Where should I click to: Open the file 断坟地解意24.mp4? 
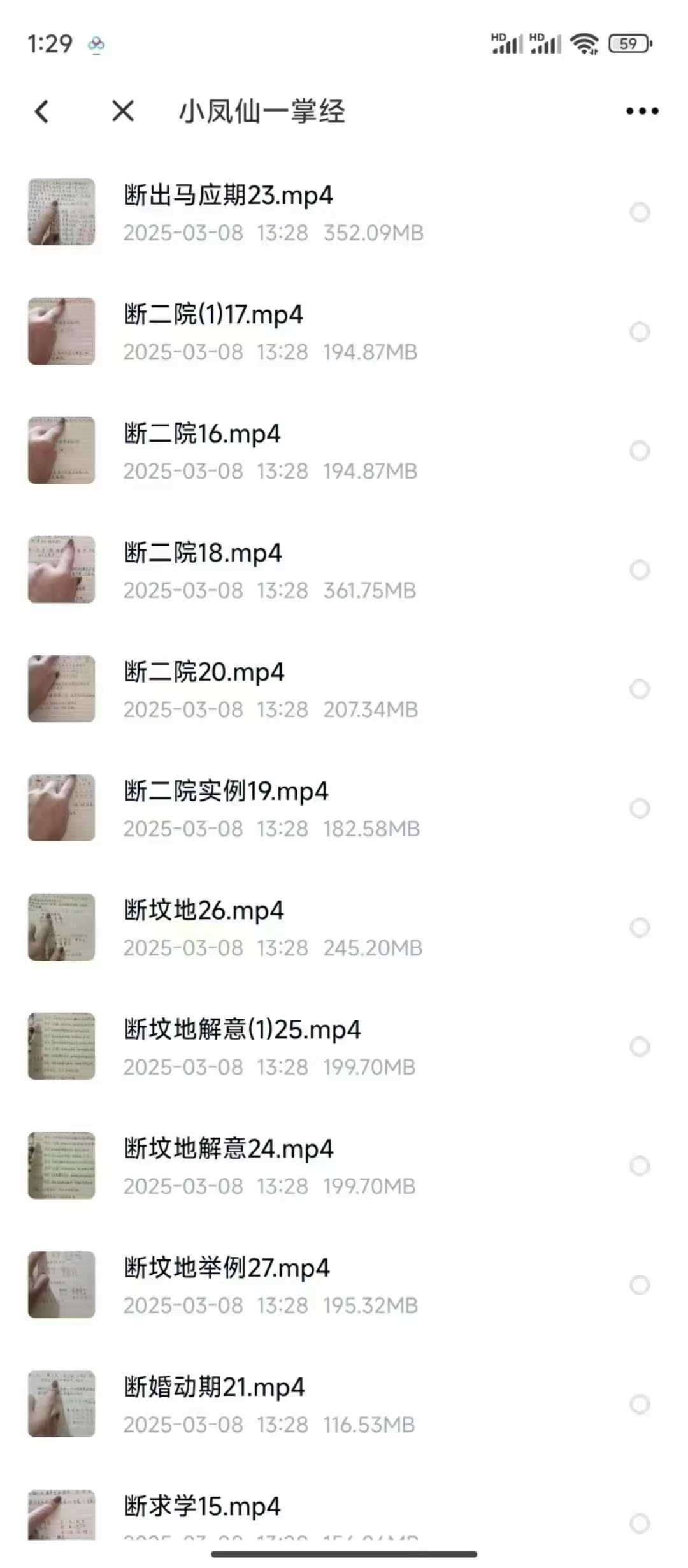coord(228,1149)
